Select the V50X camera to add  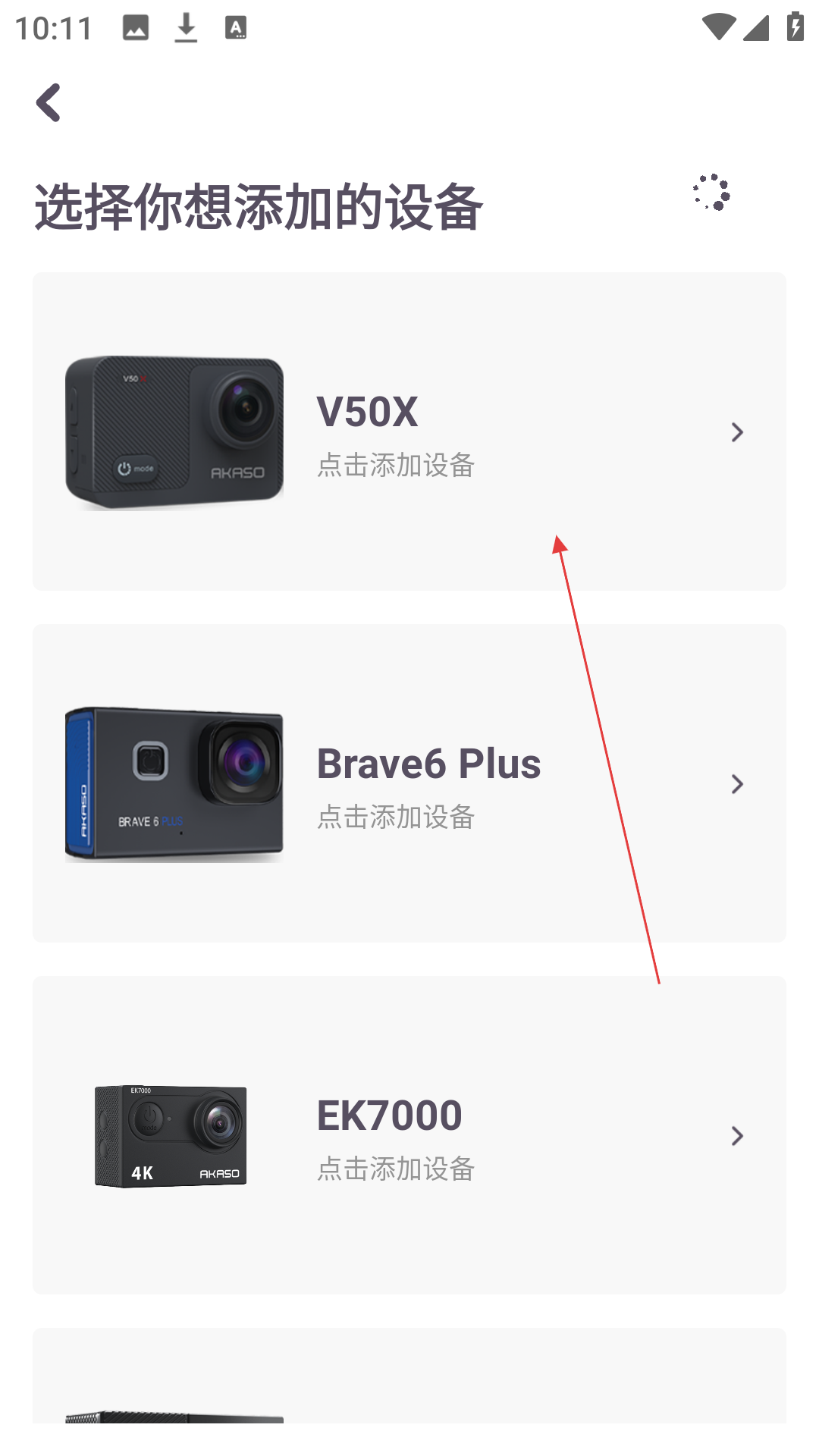coord(409,431)
